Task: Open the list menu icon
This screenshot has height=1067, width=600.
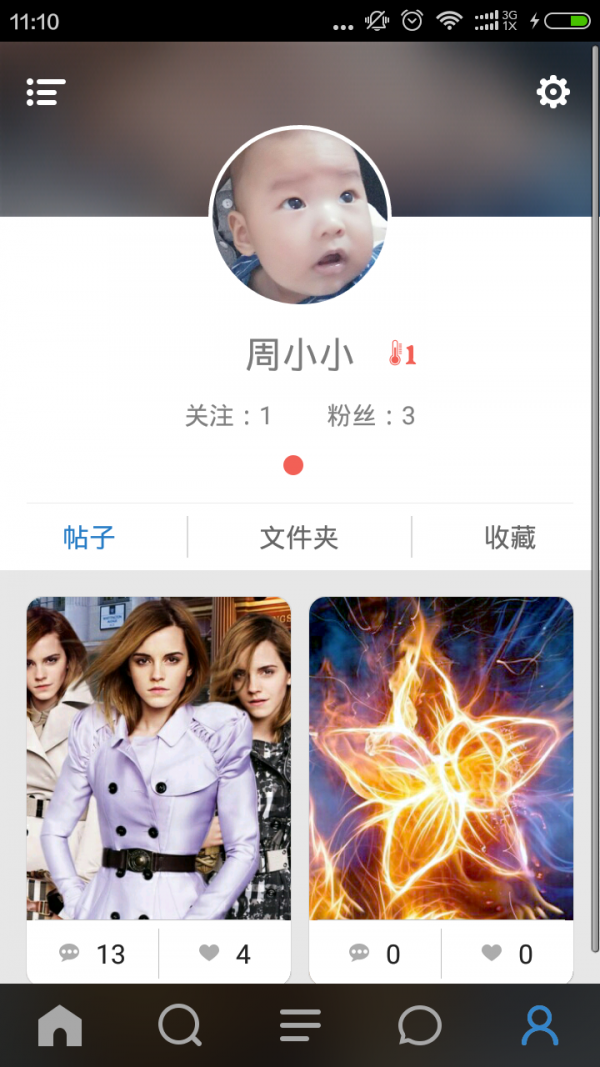Action: (x=46, y=92)
